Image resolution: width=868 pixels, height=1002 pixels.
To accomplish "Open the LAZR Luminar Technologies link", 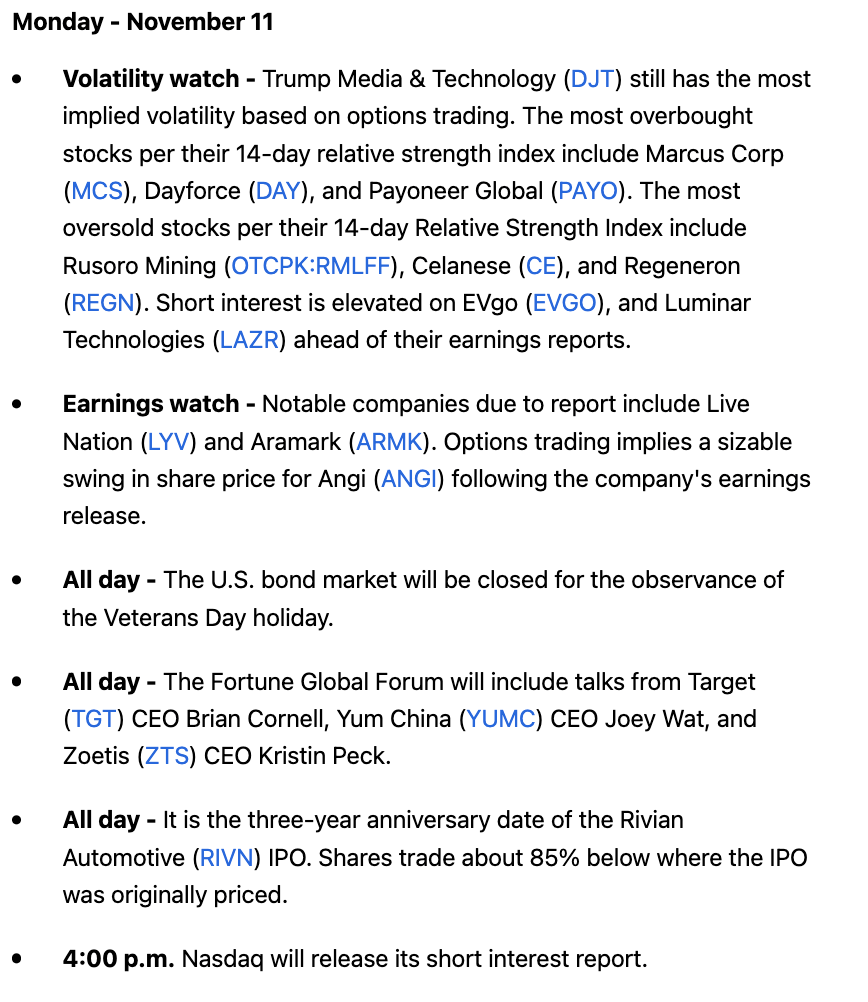I will [x=249, y=340].
